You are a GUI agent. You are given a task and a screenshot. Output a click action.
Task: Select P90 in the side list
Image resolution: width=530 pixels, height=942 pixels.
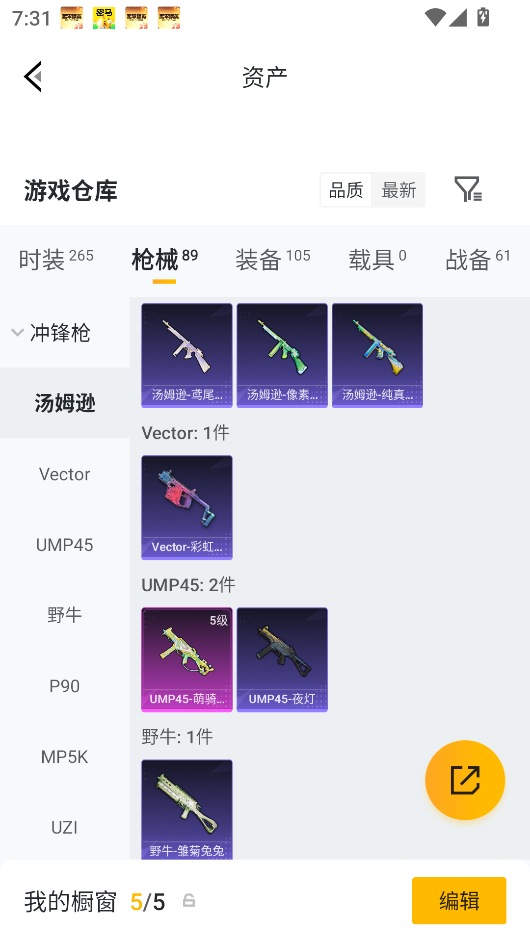point(64,686)
